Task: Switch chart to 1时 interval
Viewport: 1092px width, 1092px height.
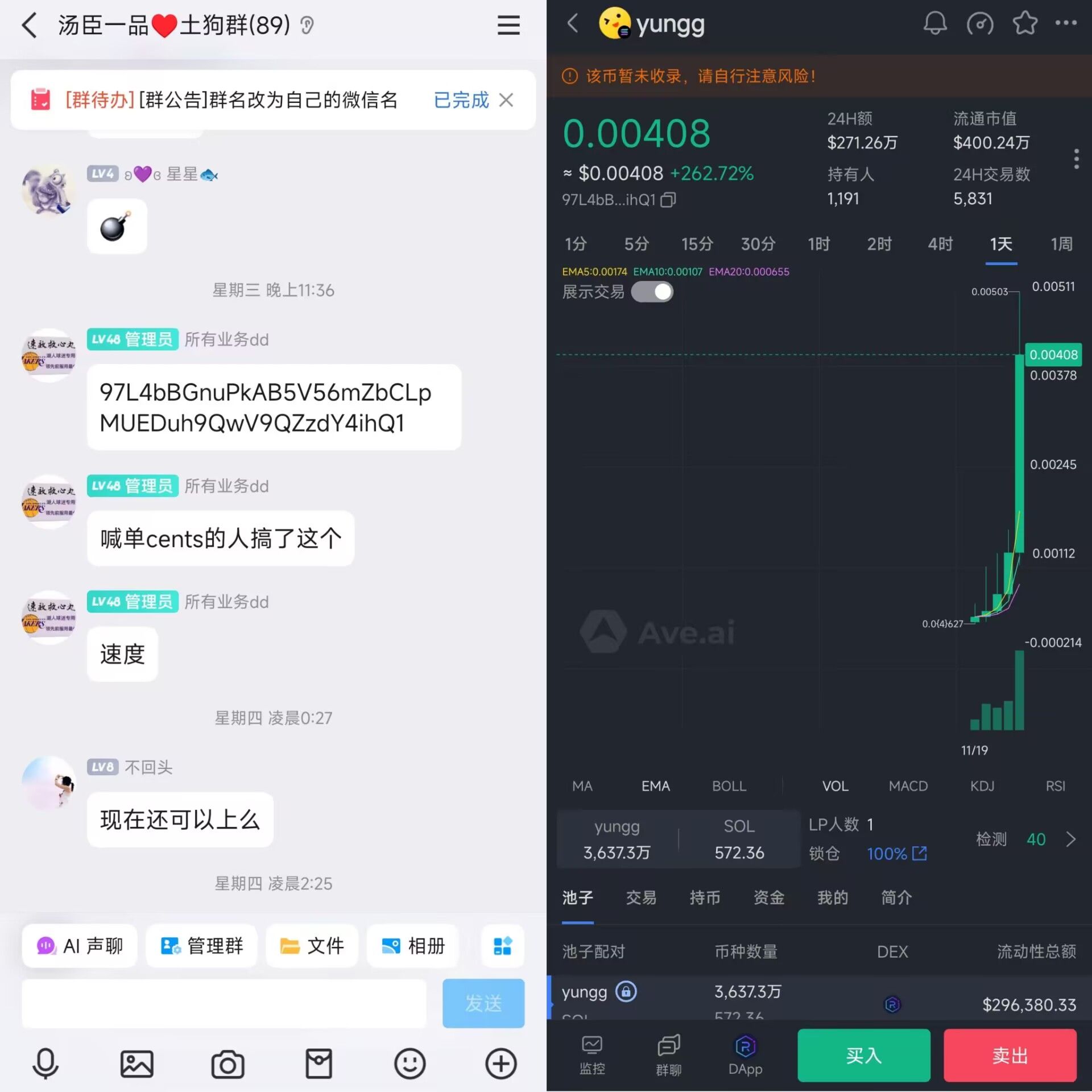Action: [x=819, y=244]
